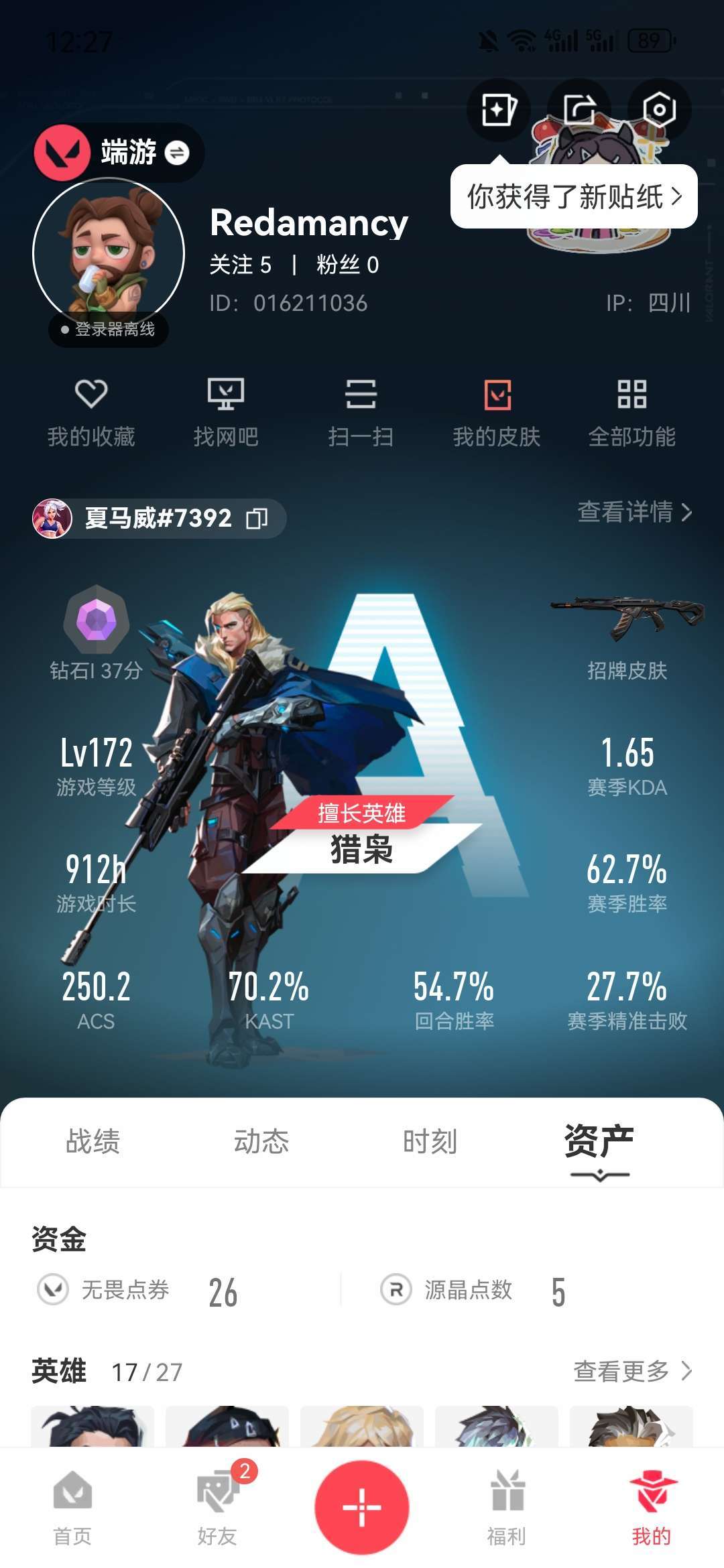The height and width of the screenshot is (1568, 724).
Task: Open 找网吧 internet cafe finder
Action: pyautogui.click(x=226, y=411)
